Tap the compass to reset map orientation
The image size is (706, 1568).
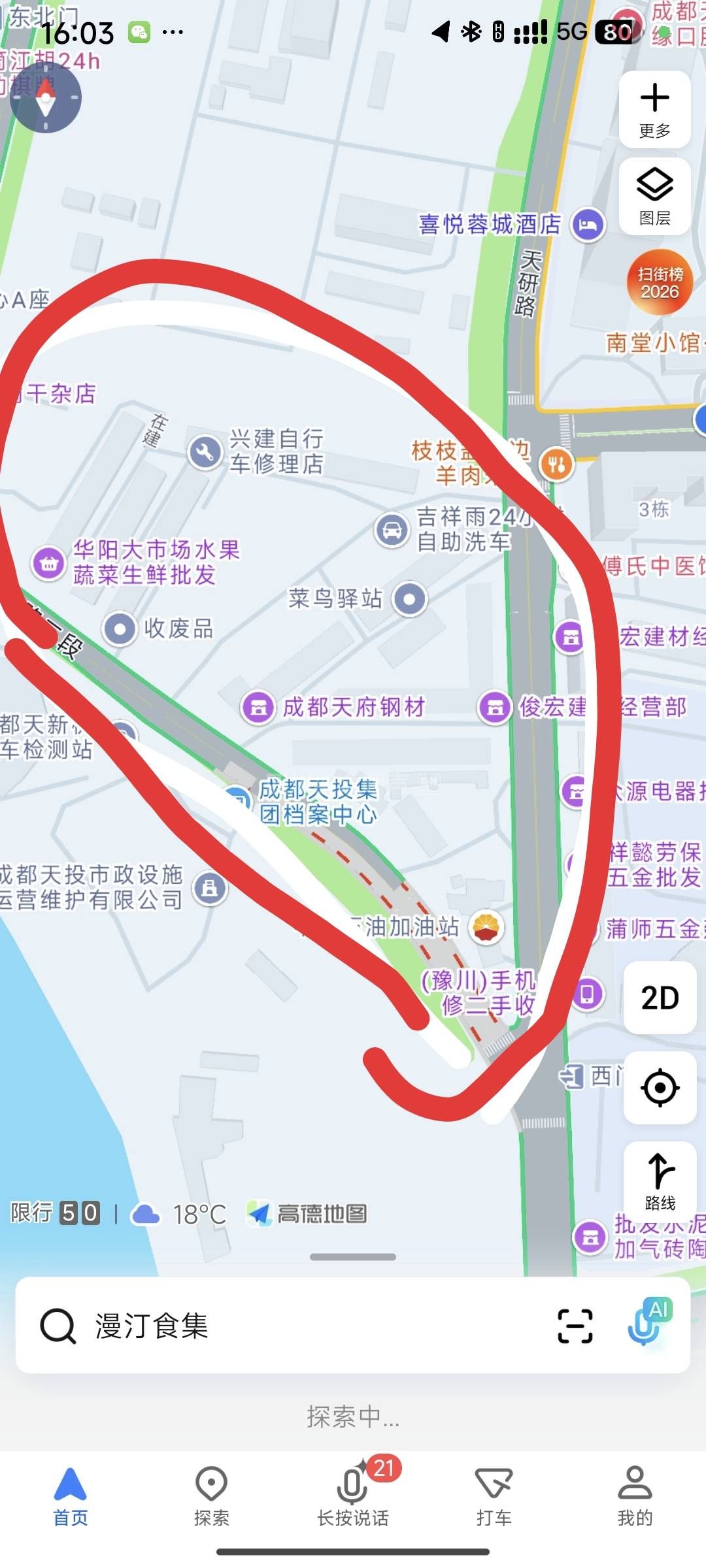(x=45, y=98)
